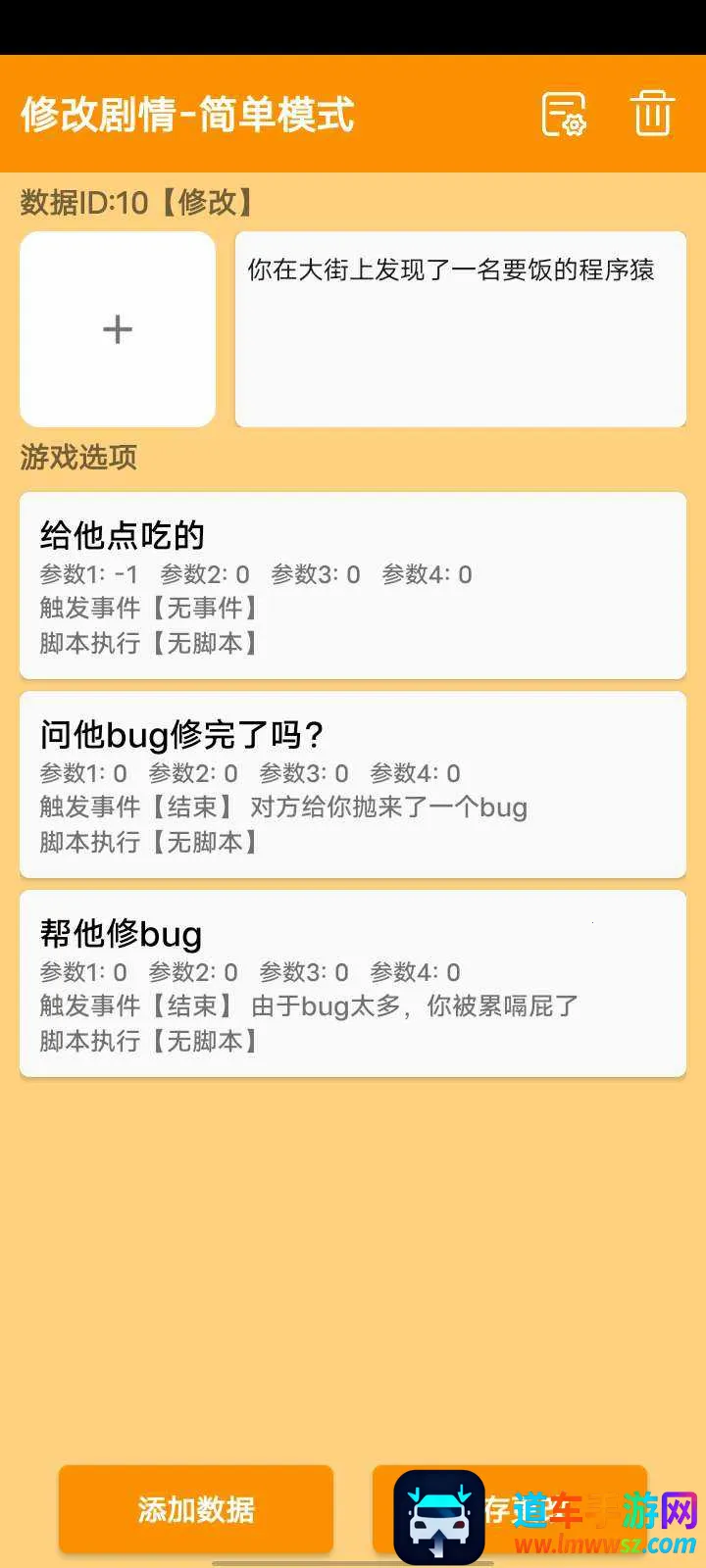Tap the 添加数据 button

click(196, 1509)
